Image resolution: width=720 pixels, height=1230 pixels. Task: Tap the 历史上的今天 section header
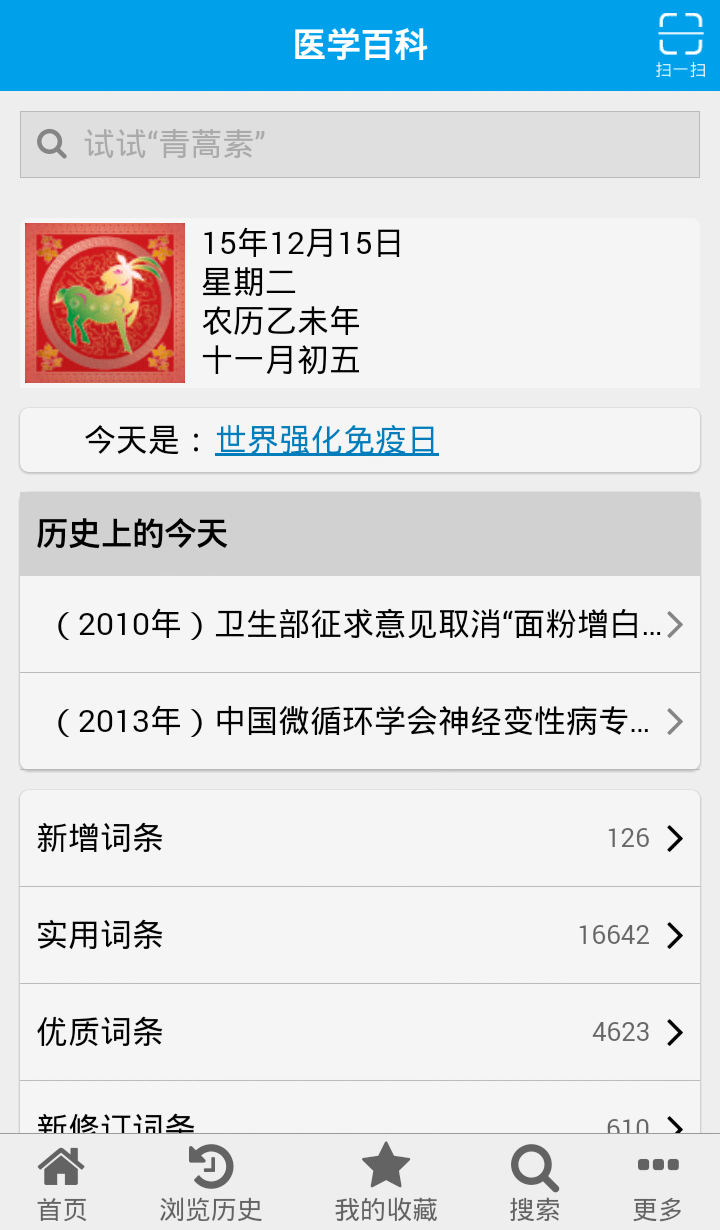pos(360,533)
